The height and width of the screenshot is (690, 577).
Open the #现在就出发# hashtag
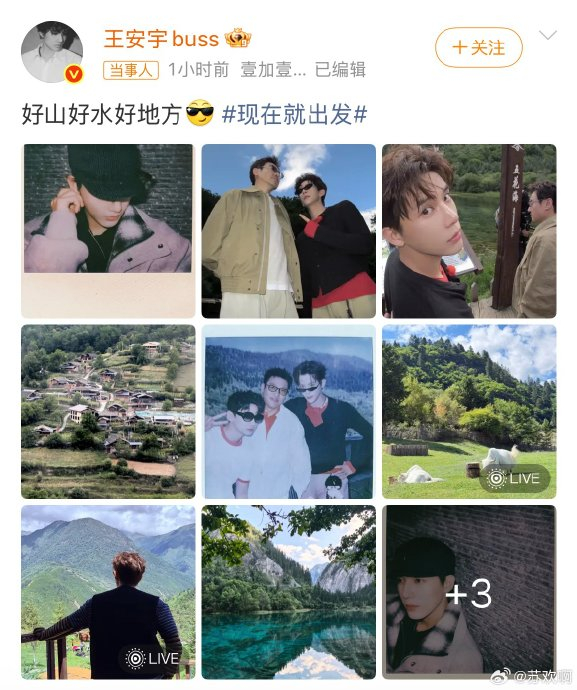[x=294, y=114]
